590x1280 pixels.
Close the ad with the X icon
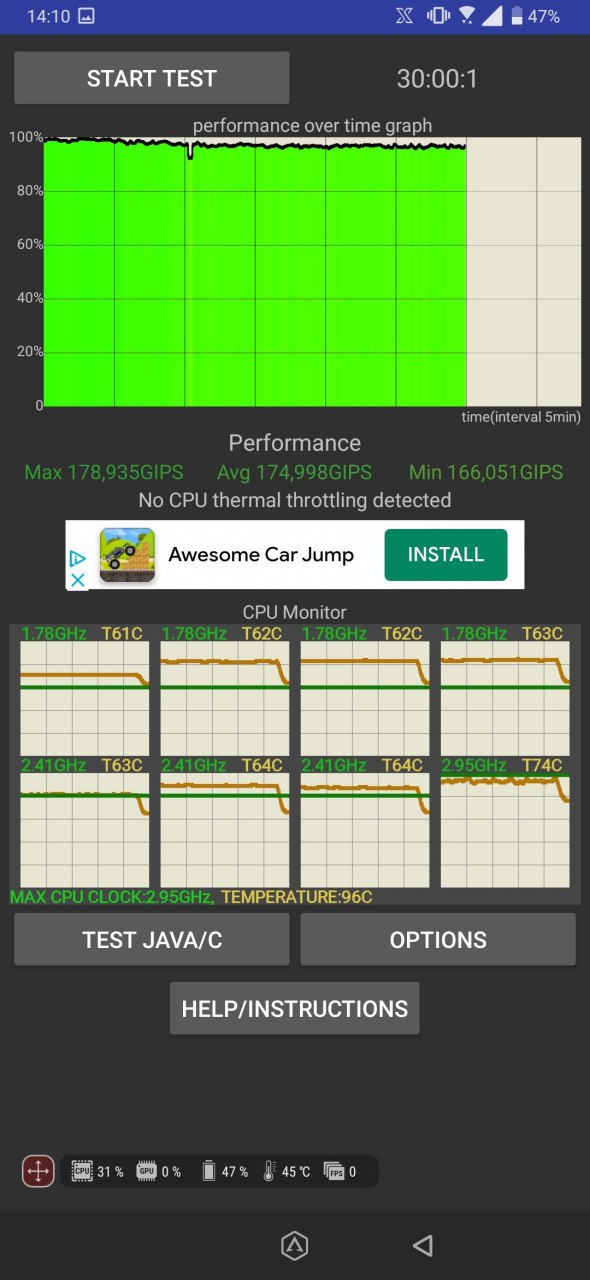[77, 579]
